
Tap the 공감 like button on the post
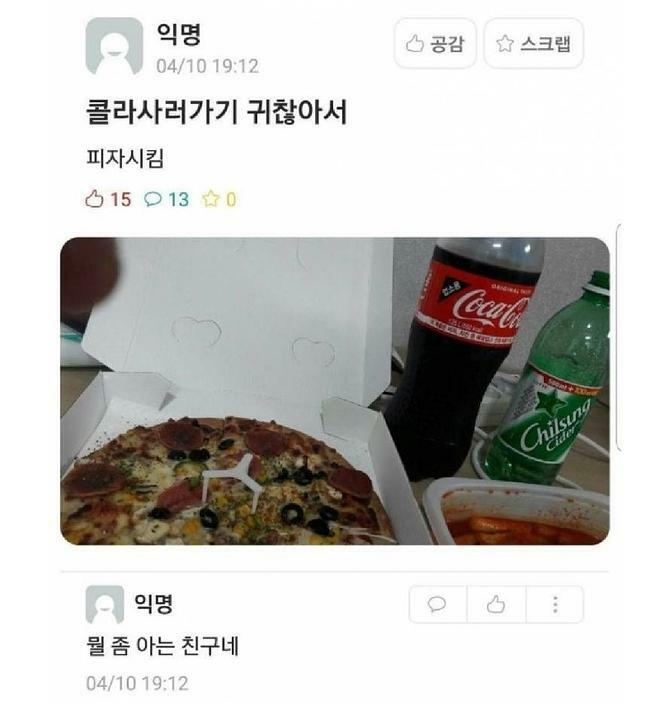(435, 44)
